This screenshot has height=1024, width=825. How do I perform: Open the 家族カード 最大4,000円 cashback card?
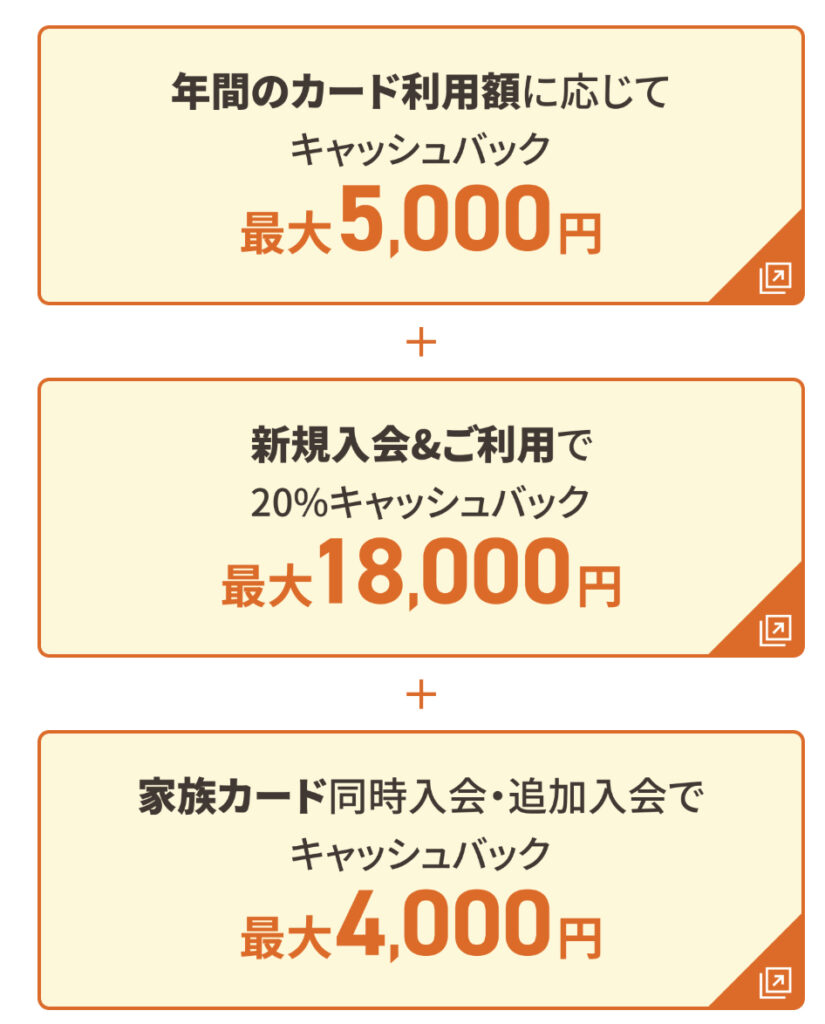pos(420,870)
